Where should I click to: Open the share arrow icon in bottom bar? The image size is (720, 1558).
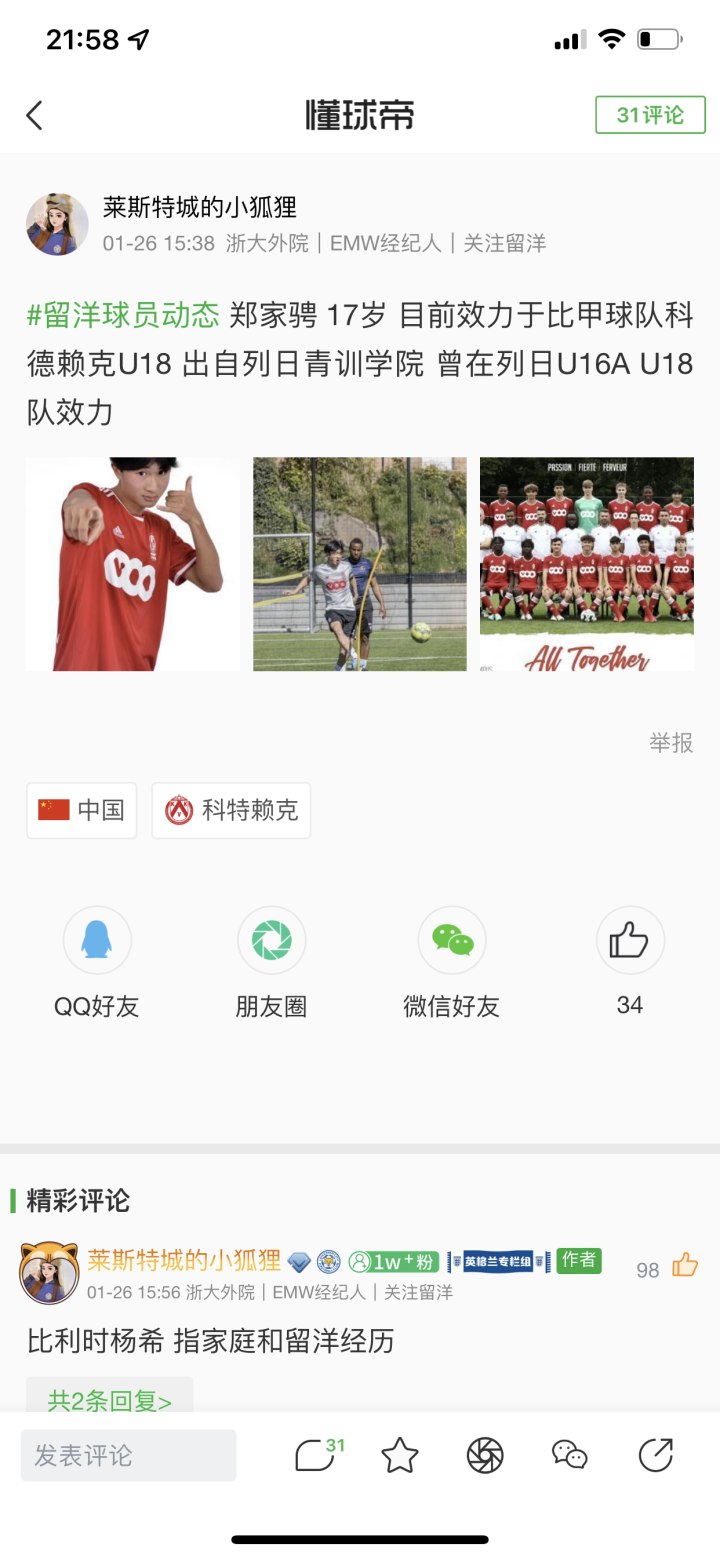656,1455
